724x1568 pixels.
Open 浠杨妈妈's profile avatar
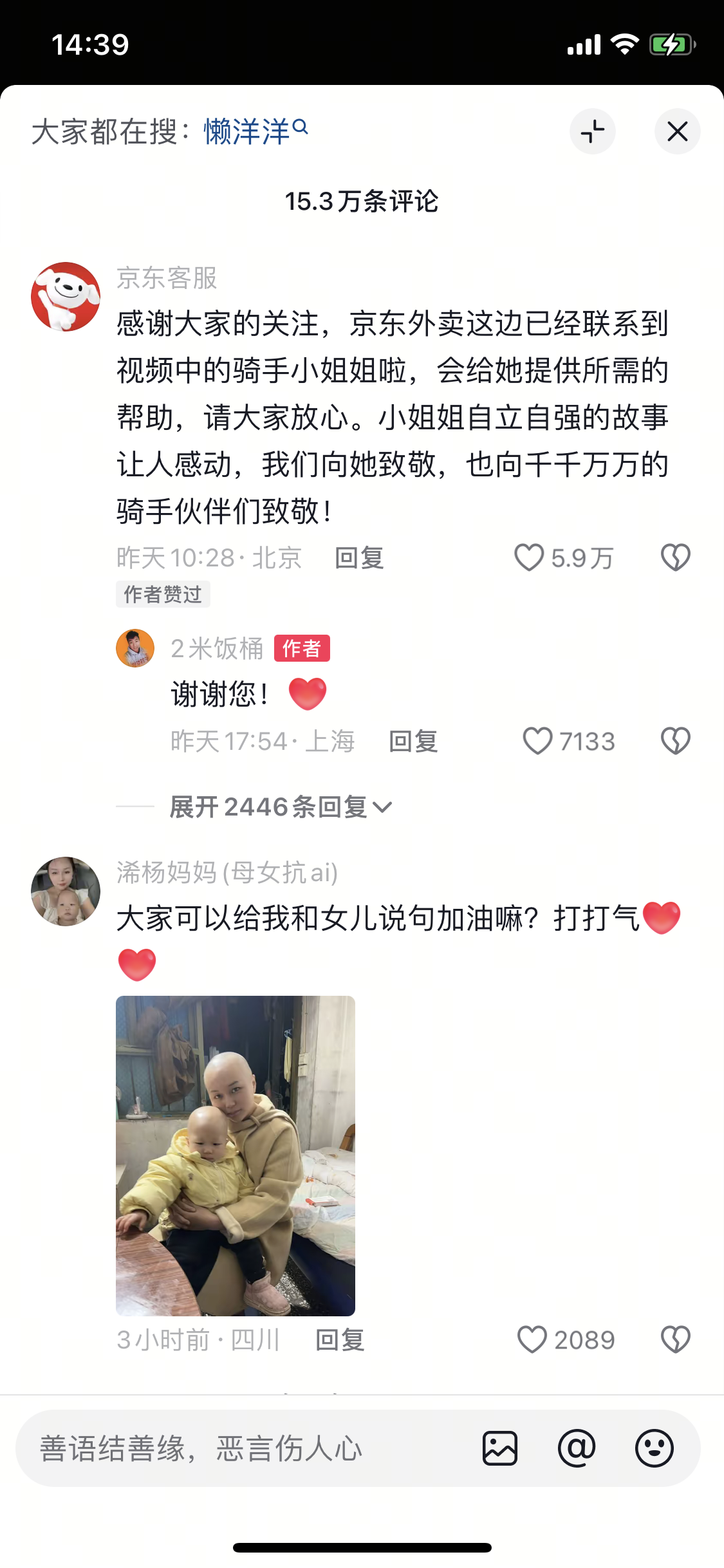pos(66,891)
